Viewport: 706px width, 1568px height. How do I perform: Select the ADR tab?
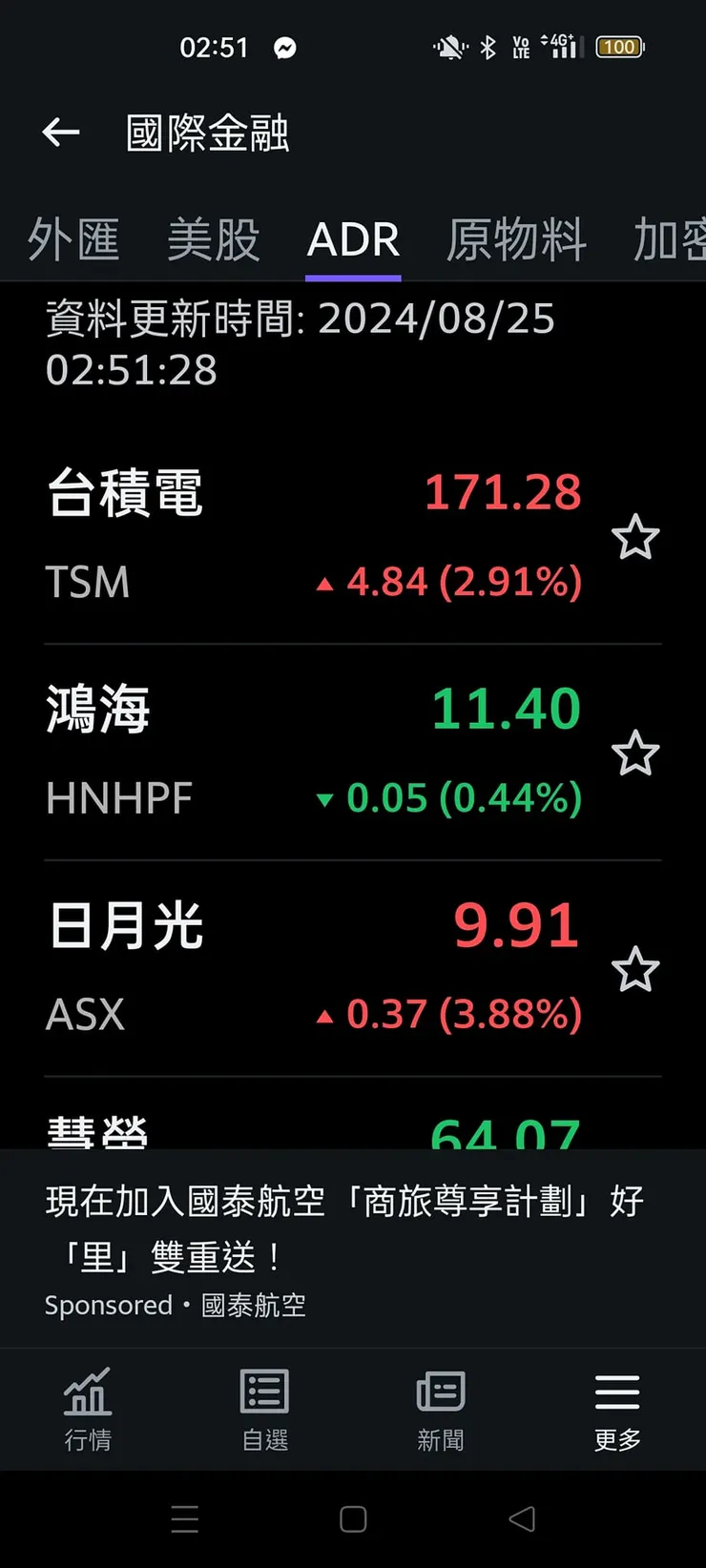coord(353,238)
